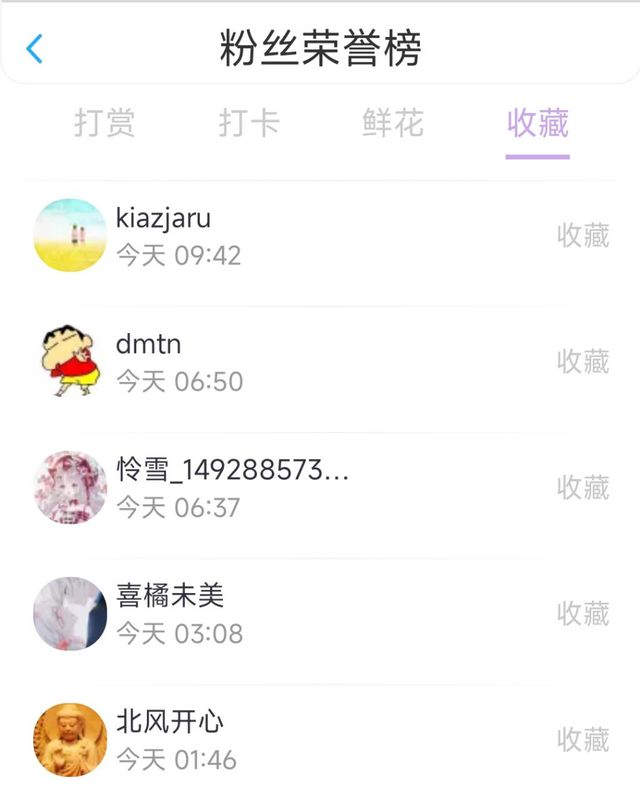The image size is (640, 800).
Task: Select the 收藏 tab
Action: [537, 124]
